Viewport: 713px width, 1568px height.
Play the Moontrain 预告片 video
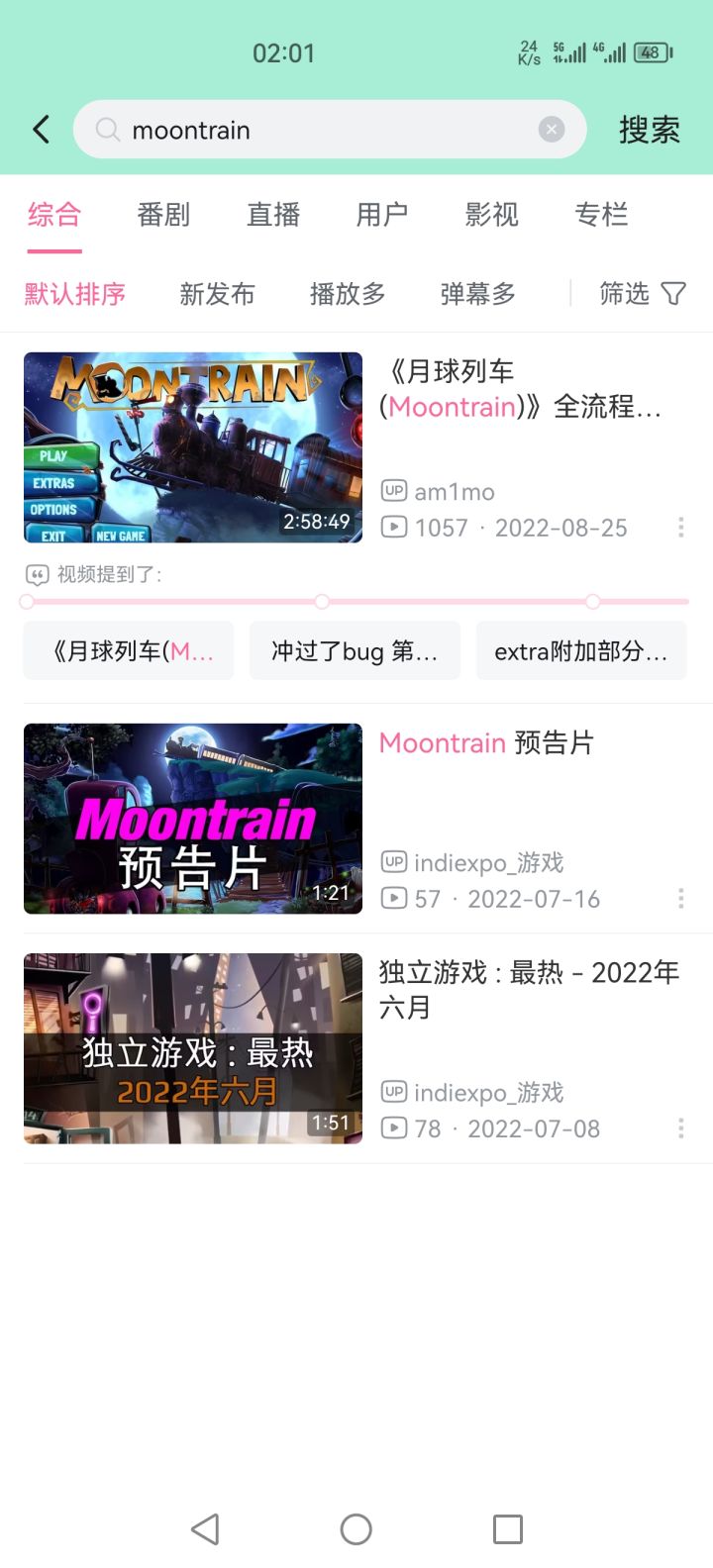[193, 819]
